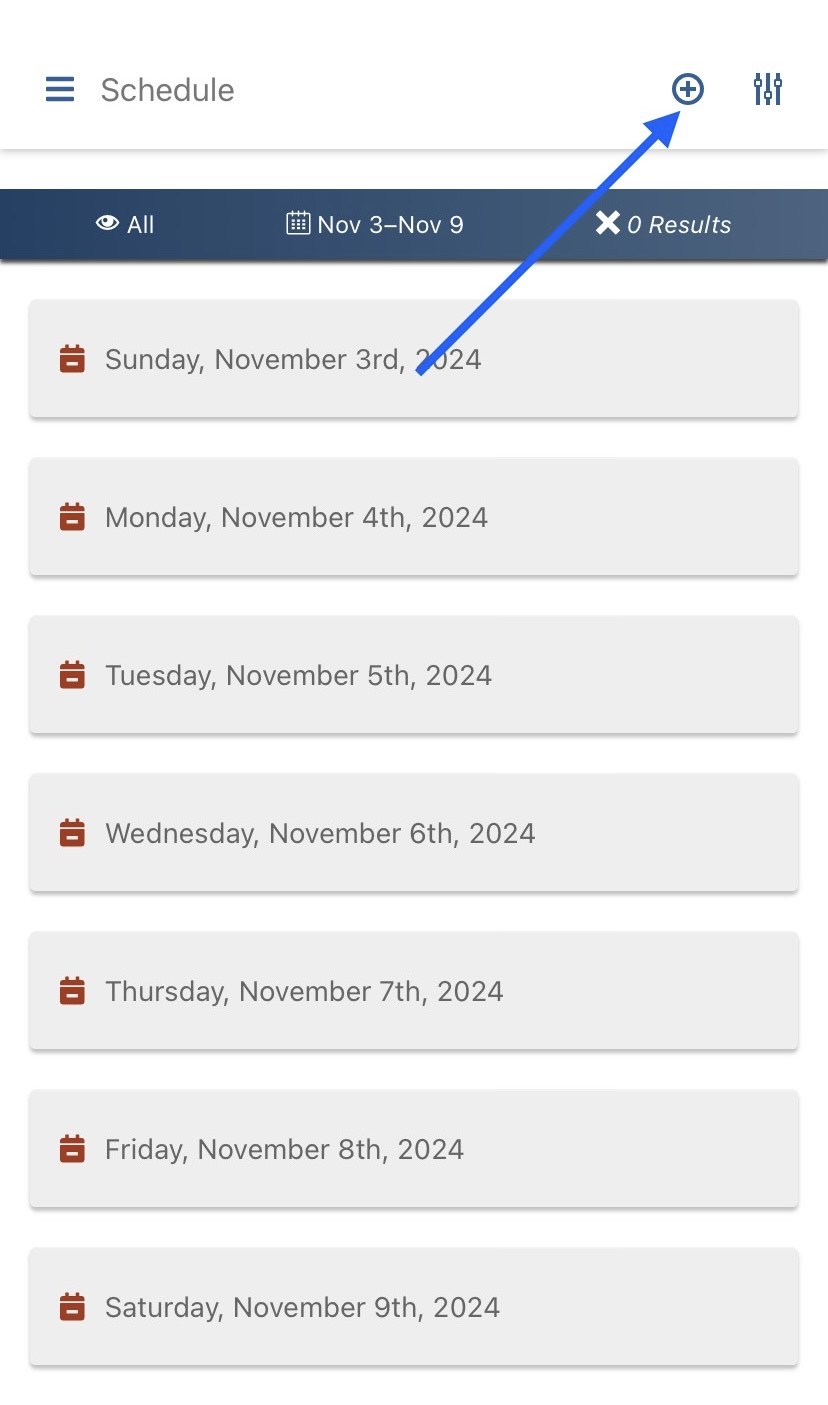828x1405 pixels.
Task: Open Sunday, November 3rd card
Action: coord(414,359)
